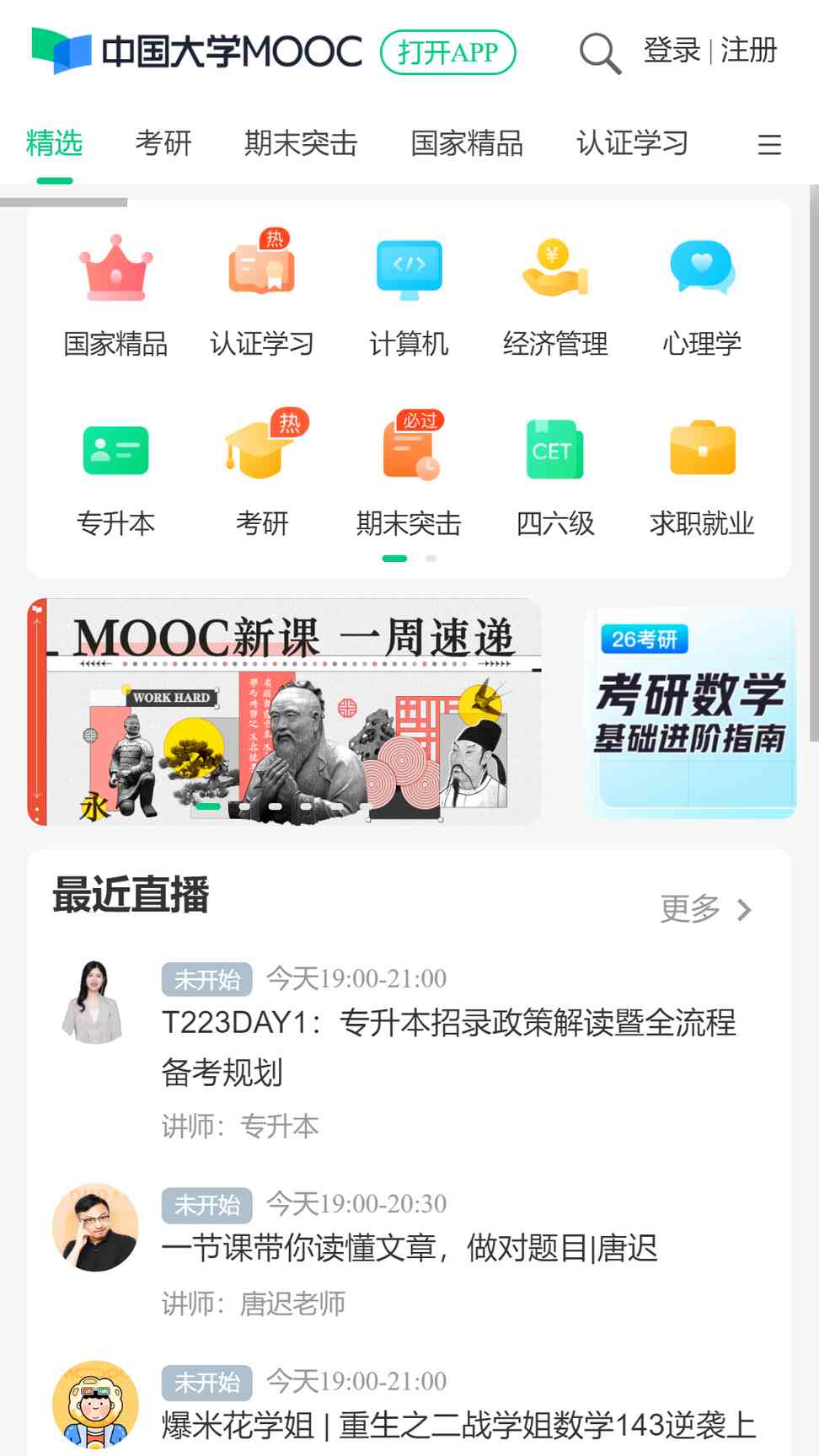
Task: Open the 考研数学基础进阶指南 banner
Action: pos(690,714)
